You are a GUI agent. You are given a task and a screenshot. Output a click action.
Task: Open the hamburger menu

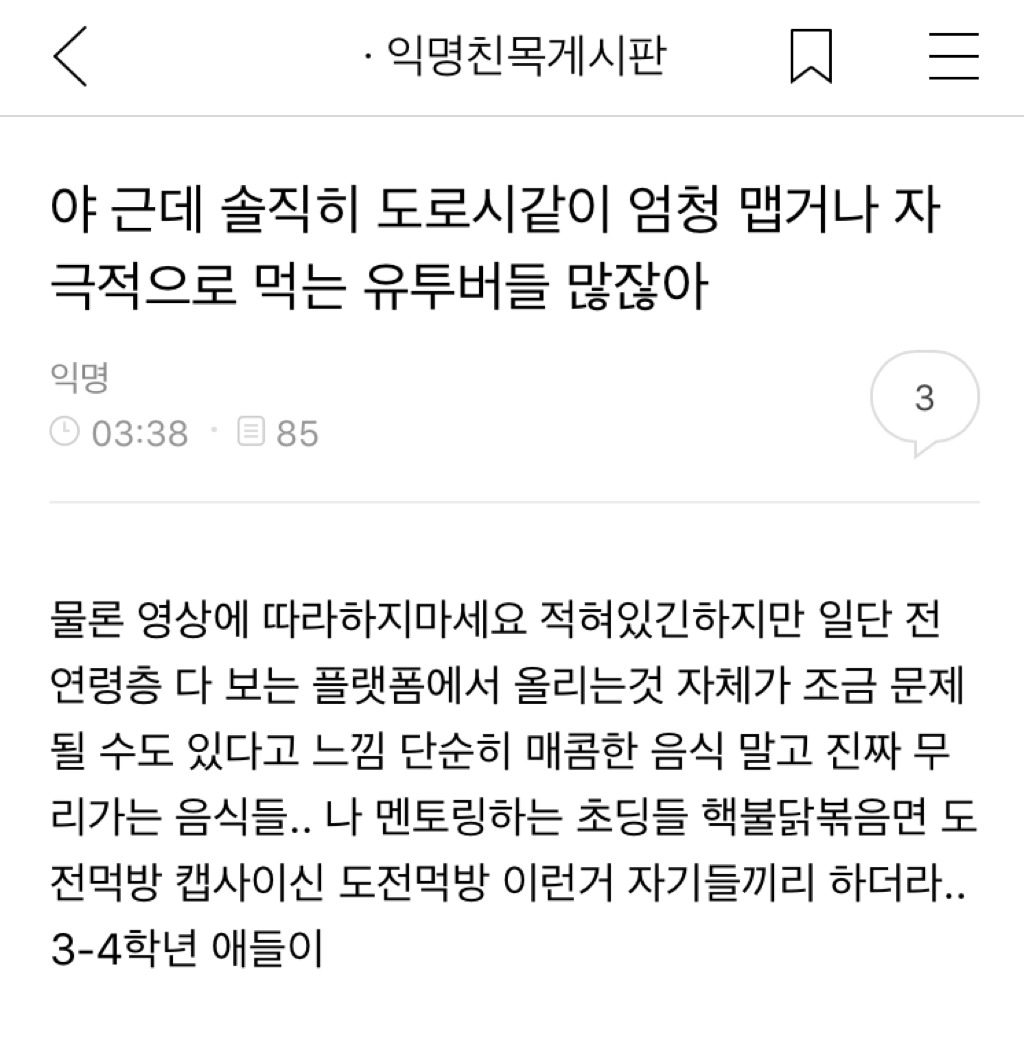(x=952, y=58)
